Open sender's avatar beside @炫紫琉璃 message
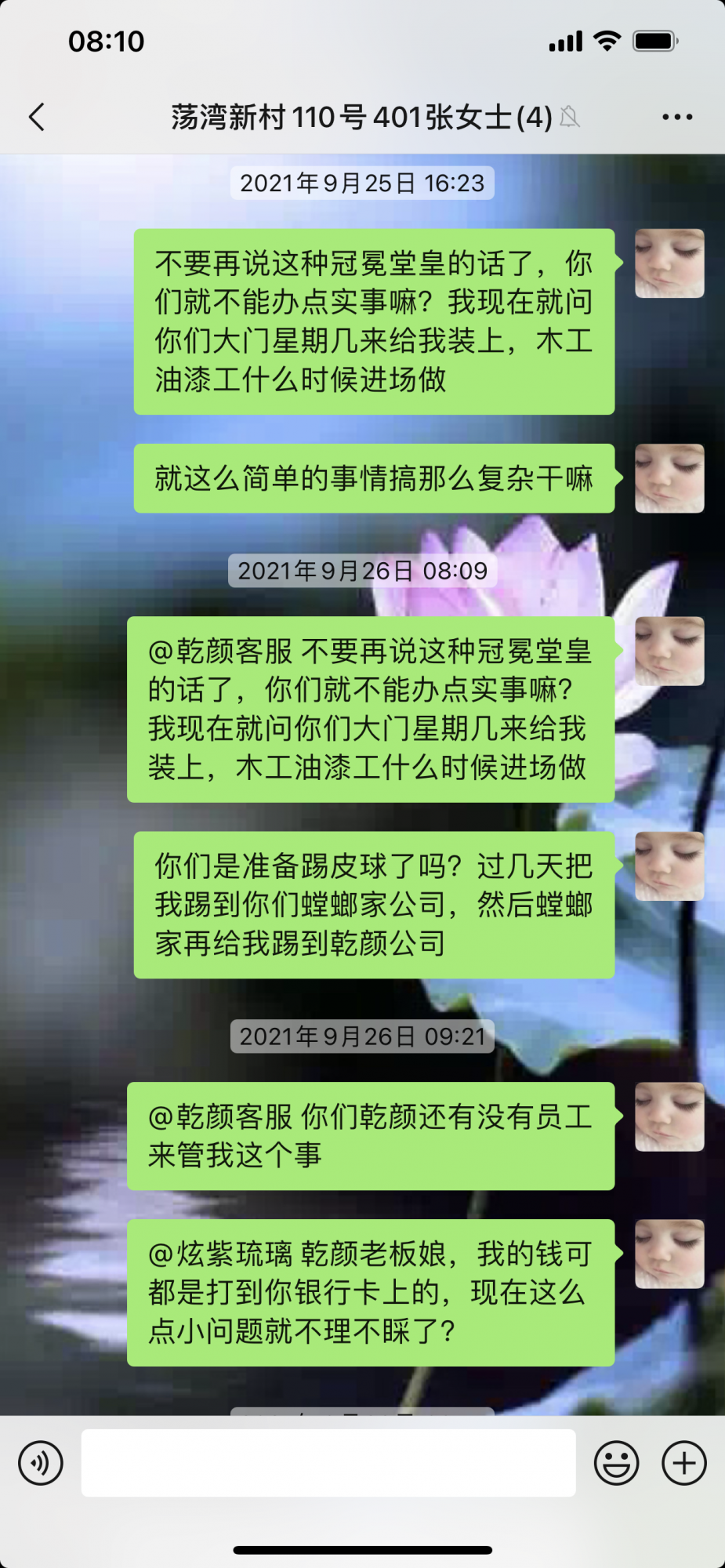The image size is (725, 1568). pyautogui.click(x=669, y=1254)
